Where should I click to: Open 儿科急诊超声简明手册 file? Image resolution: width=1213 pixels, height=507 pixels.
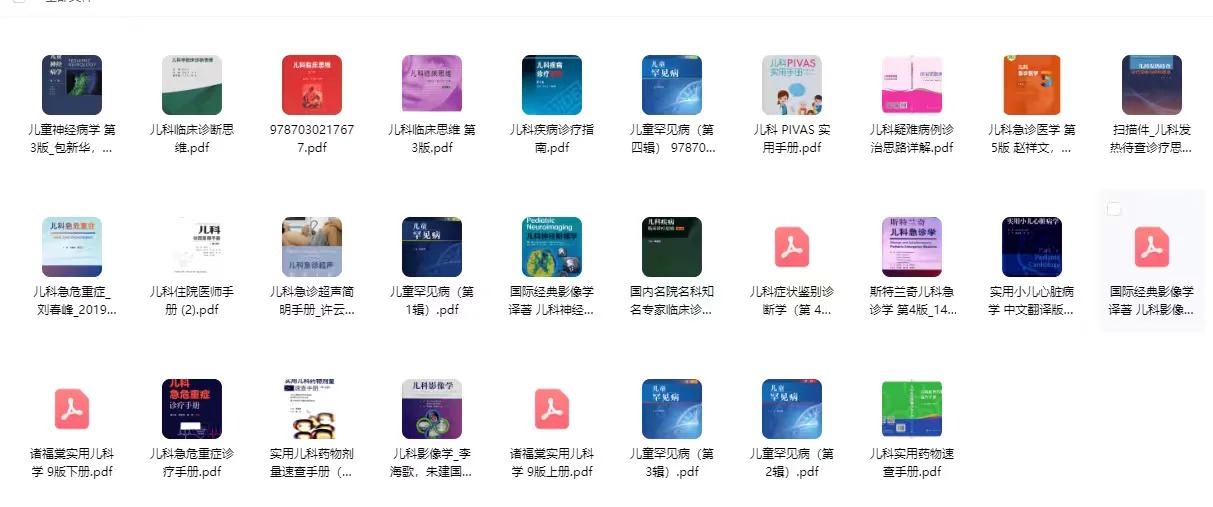click(x=312, y=247)
